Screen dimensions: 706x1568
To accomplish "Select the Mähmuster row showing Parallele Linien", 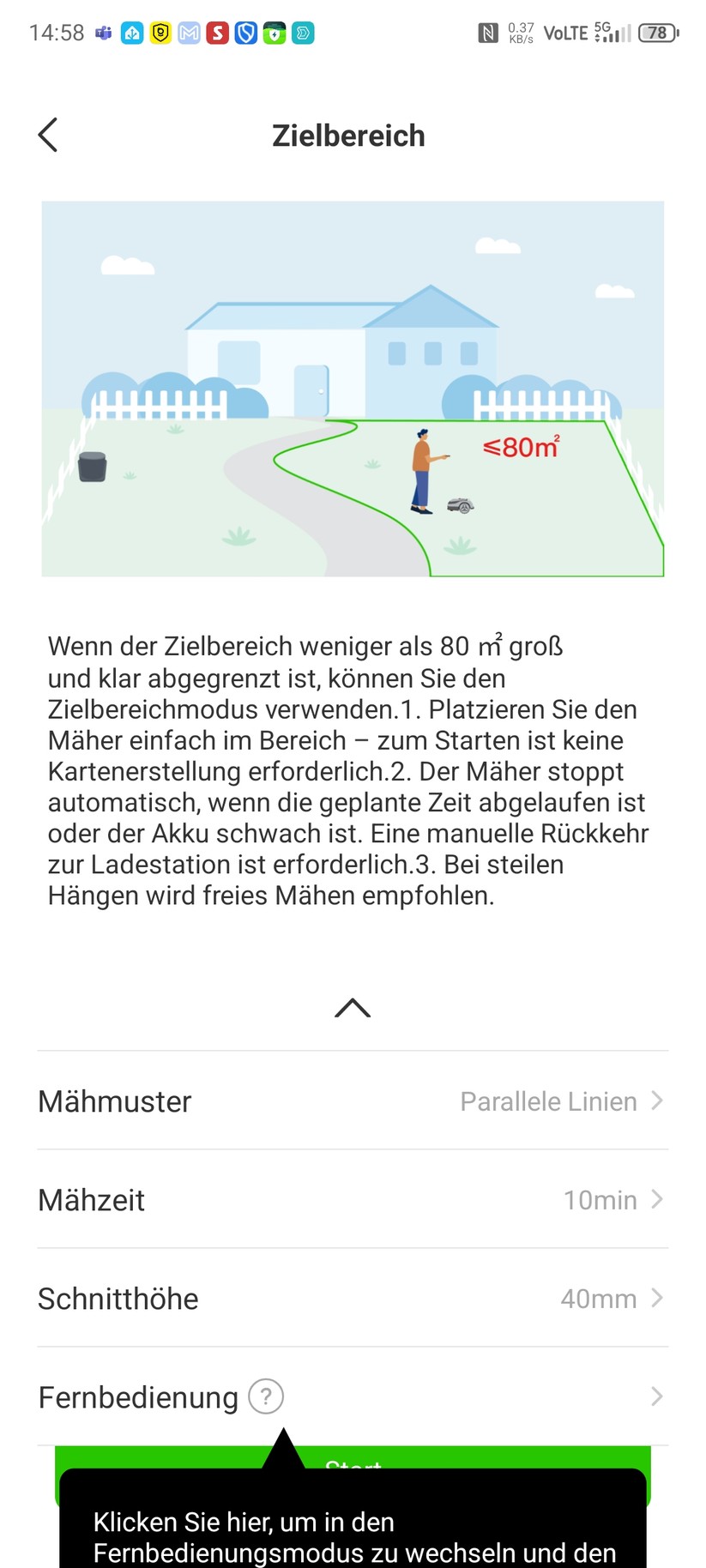I will [x=353, y=1101].
